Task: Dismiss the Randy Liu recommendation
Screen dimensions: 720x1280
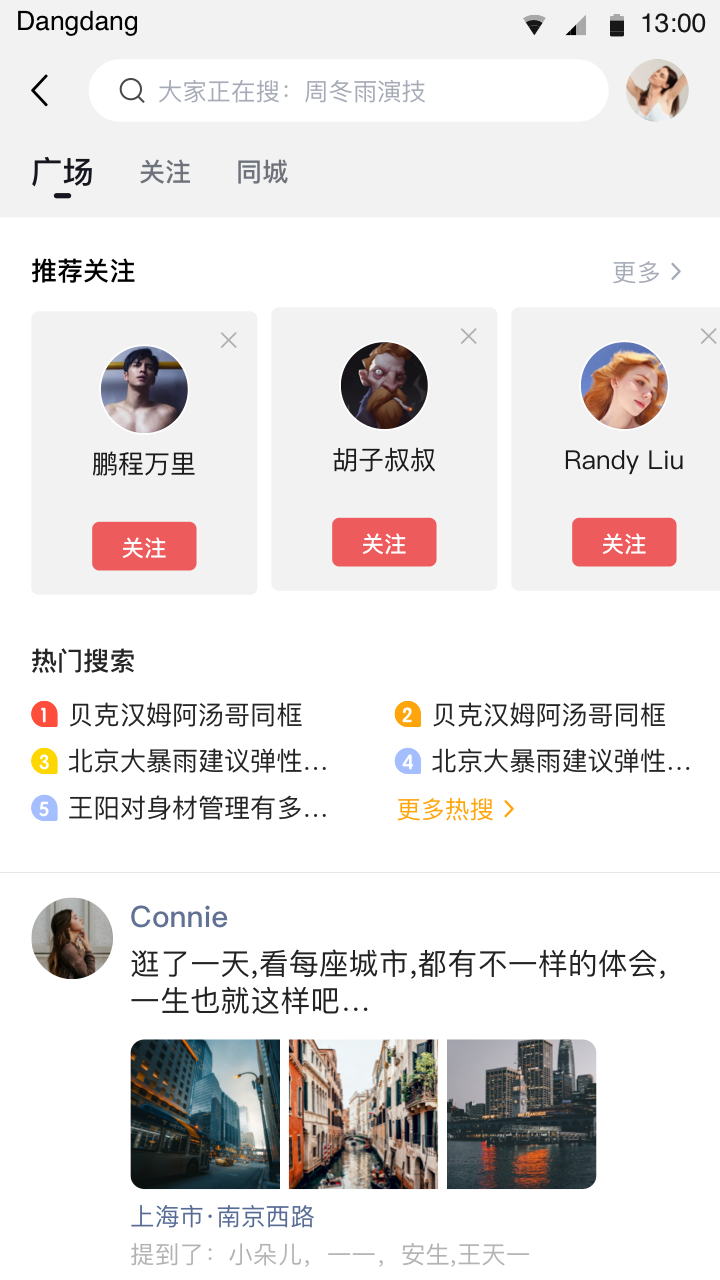Action: pyautogui.click(x=708, y=335)
